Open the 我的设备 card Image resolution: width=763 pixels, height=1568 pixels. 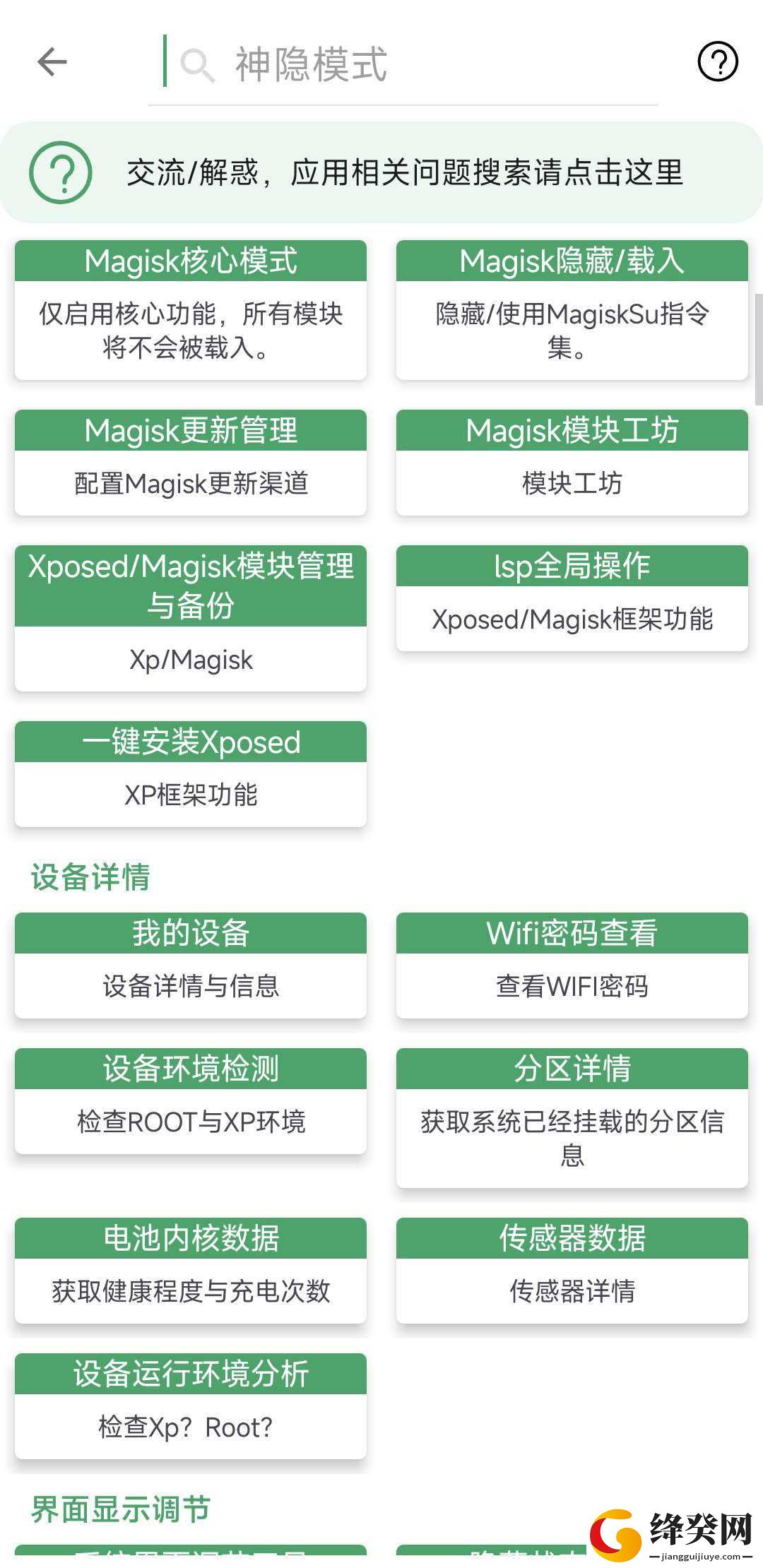(x=191, y=966)
